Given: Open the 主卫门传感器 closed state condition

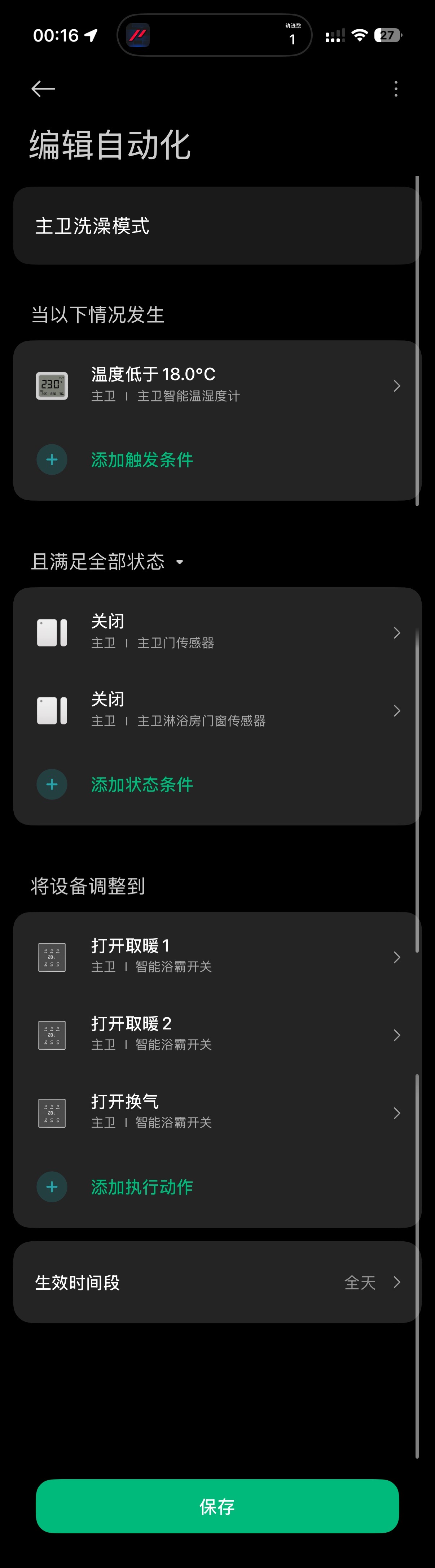Looking at the screenshot, I should tap(216, 632).
